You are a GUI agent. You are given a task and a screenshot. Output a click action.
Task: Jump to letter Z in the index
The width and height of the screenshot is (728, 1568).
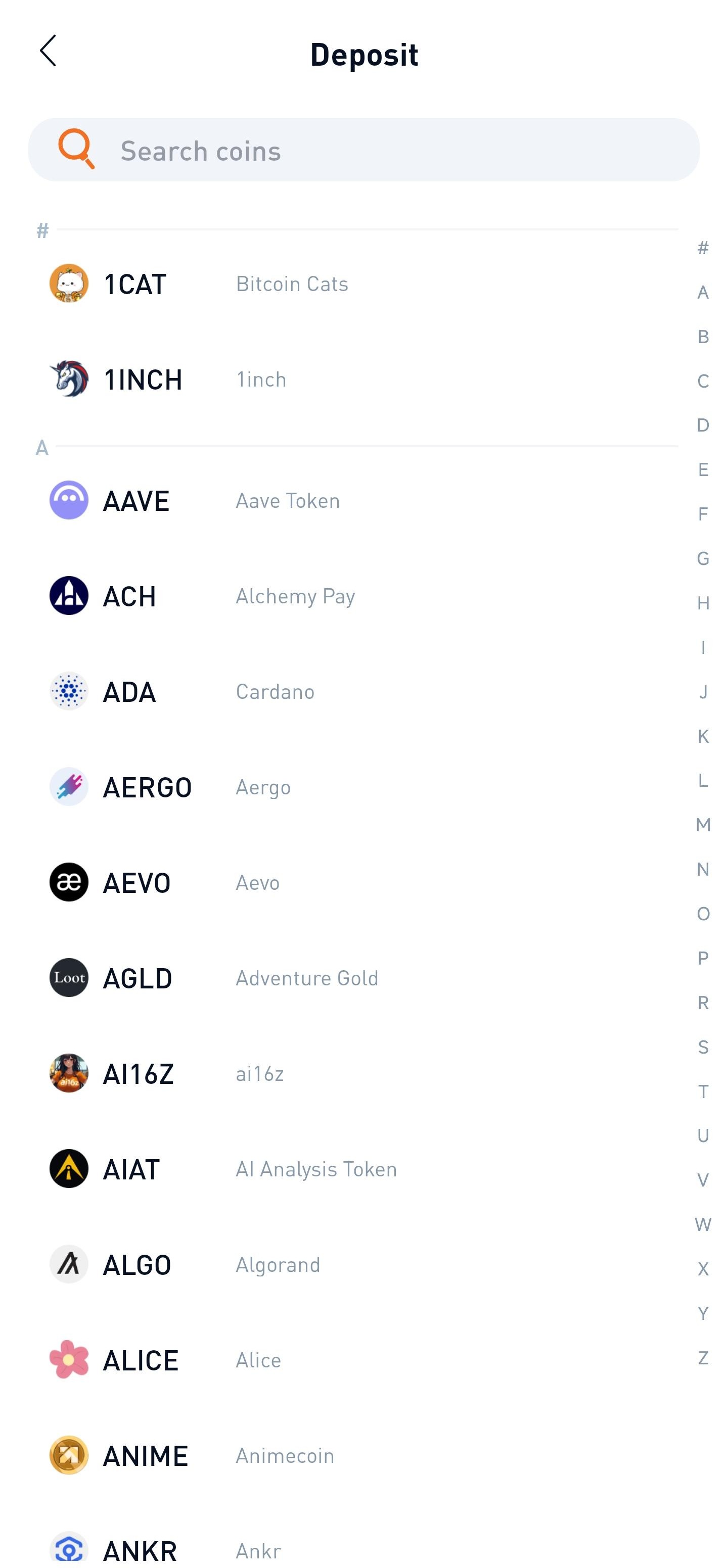coord(703,1358)
